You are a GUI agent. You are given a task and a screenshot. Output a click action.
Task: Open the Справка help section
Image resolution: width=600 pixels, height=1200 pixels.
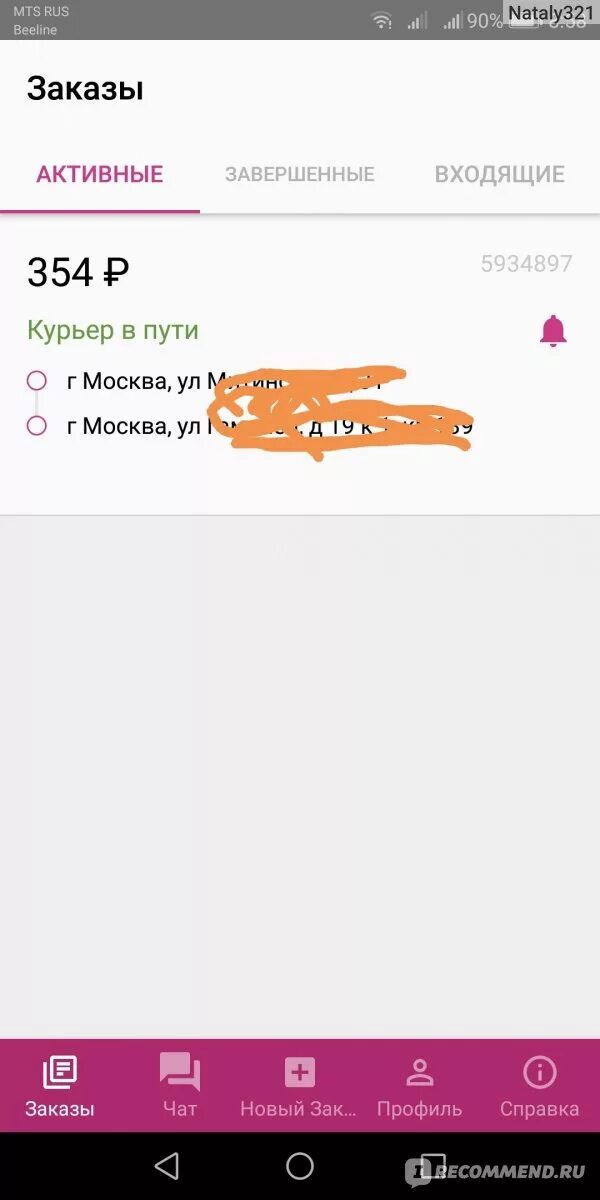pos(539,1085)
